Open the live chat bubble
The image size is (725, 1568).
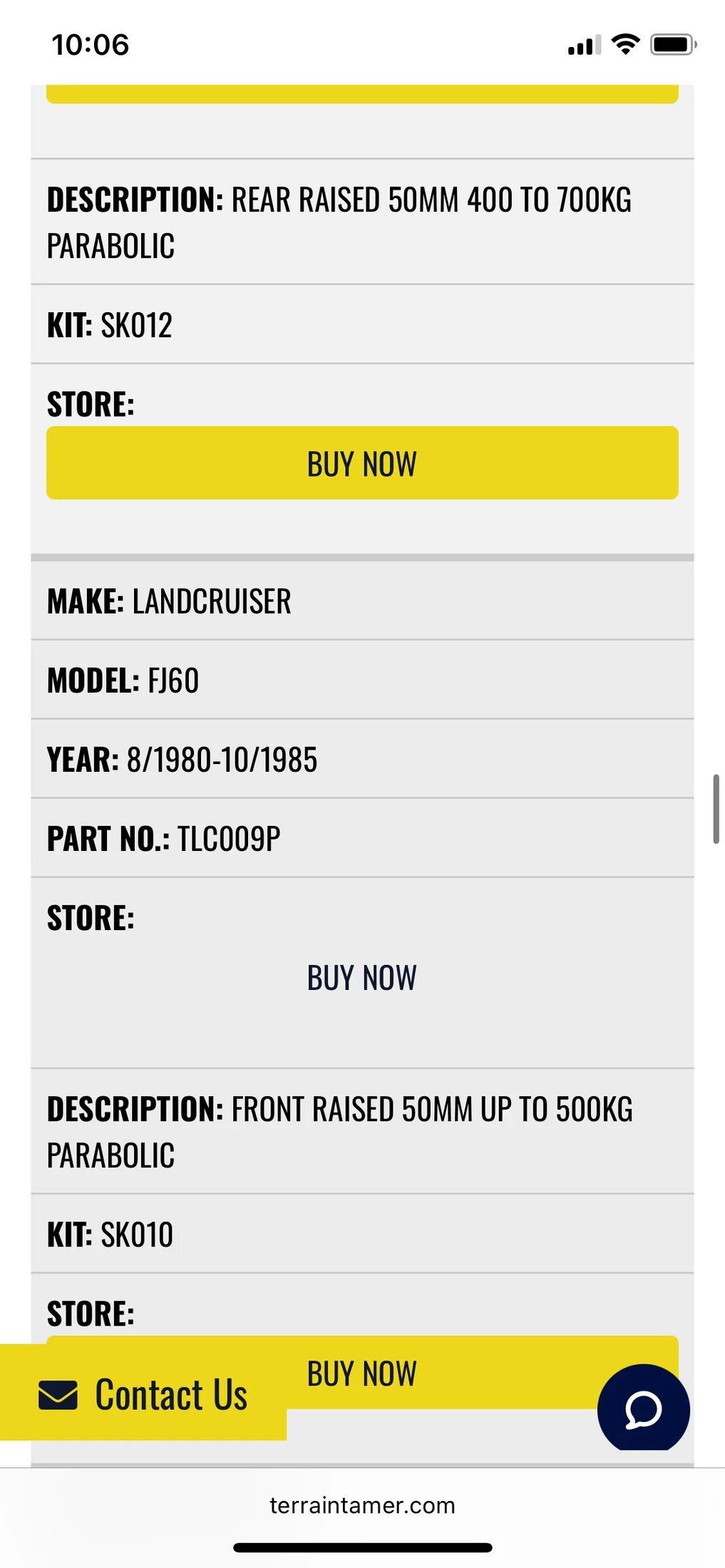click(643, 1409)
